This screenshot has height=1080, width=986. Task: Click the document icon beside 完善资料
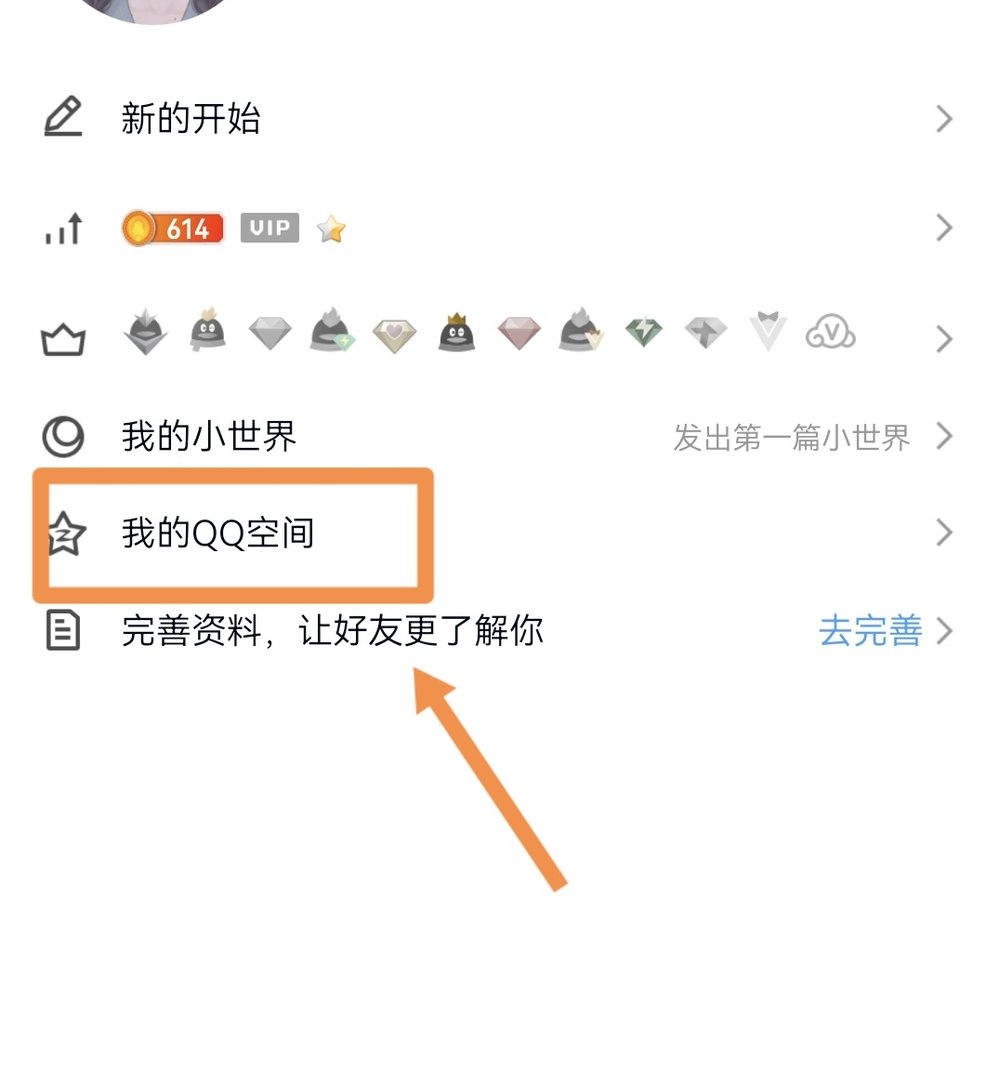pyautogui.click(x=62, y=631)
